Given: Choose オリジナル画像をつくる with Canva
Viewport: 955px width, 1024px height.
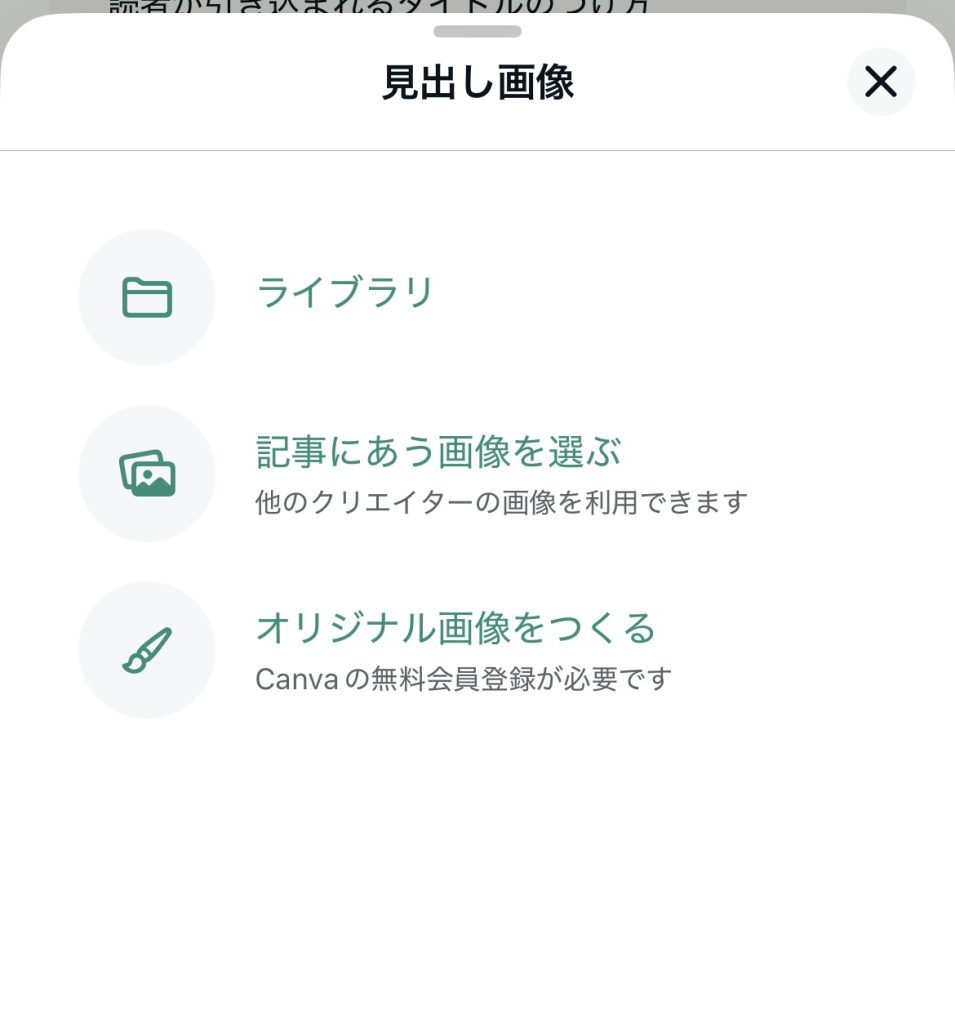Looking at the screenshot, I should coord(455,630).
